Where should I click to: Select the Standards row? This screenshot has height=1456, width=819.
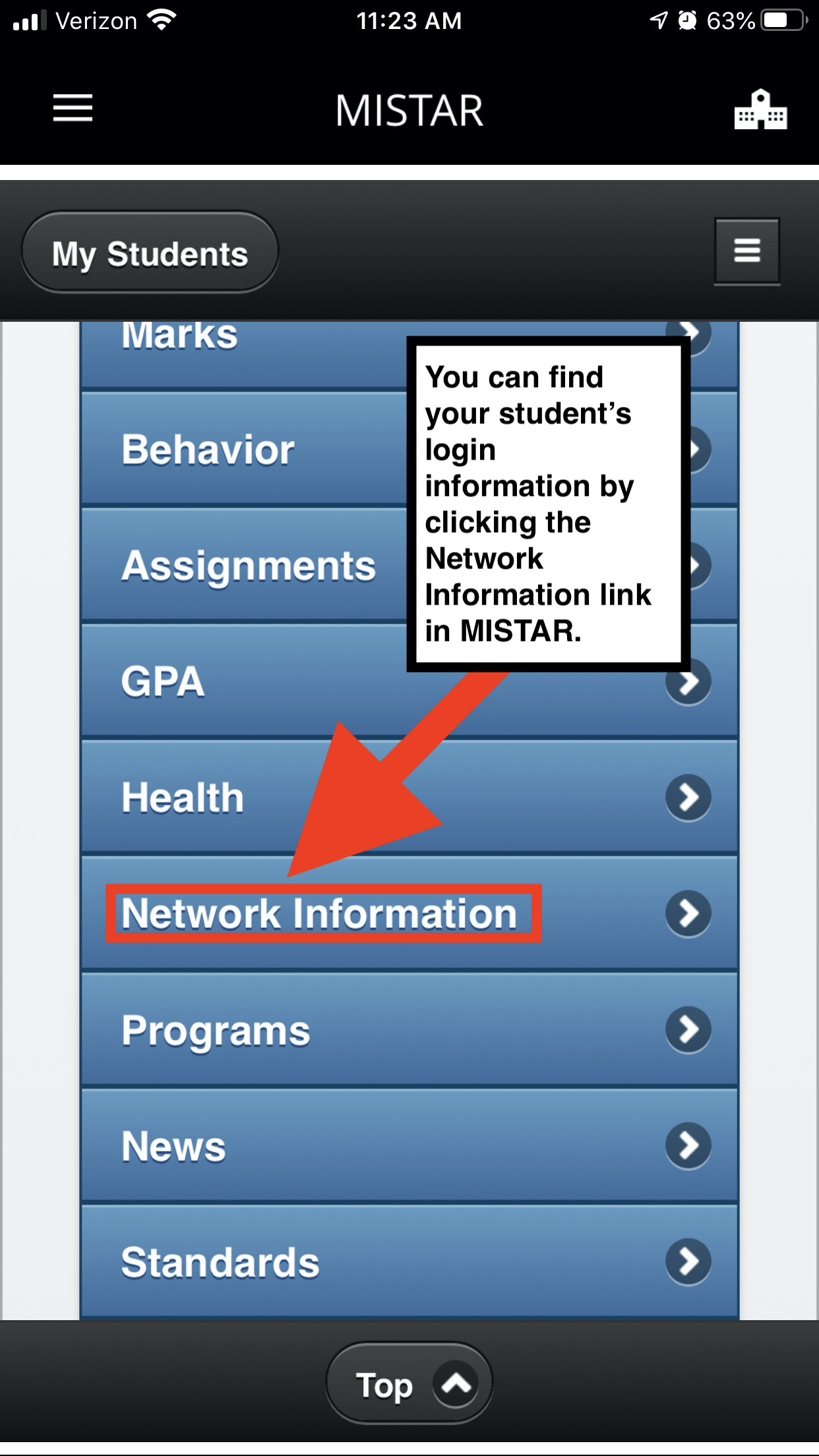point(409,1262)
